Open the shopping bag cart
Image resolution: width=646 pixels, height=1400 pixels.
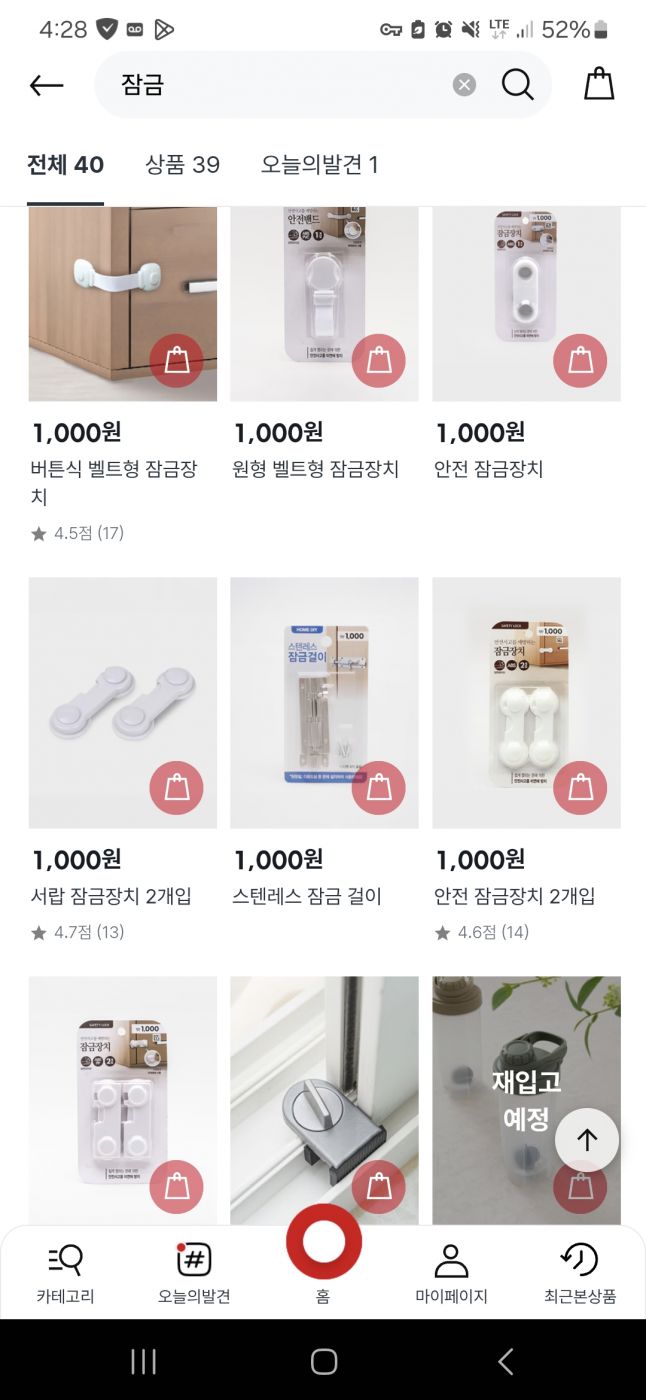click(599, 84)
